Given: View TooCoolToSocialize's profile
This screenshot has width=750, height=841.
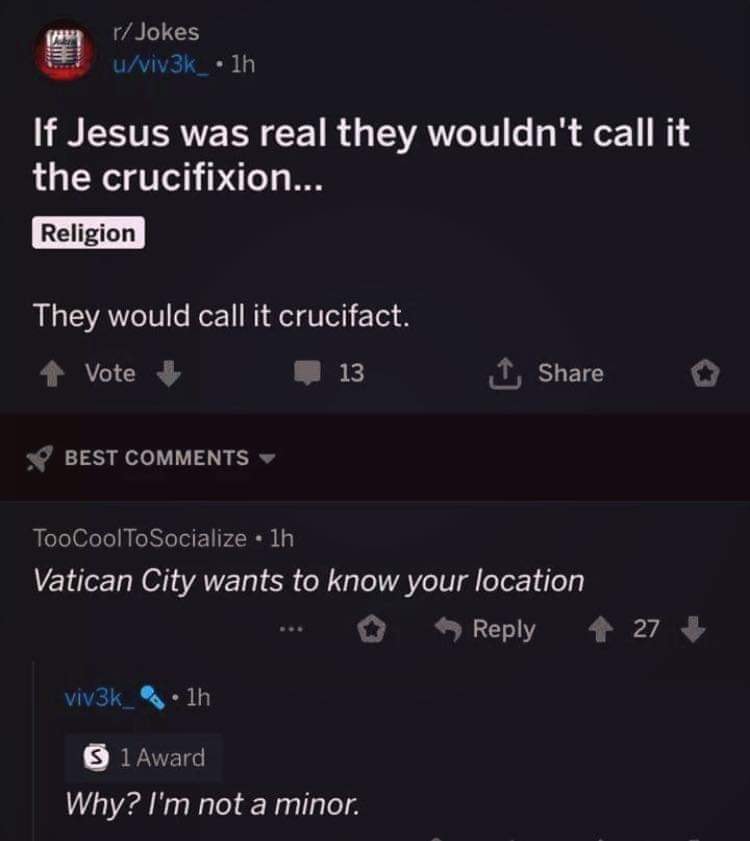Looking at the screenshot, I should [140, 538].
